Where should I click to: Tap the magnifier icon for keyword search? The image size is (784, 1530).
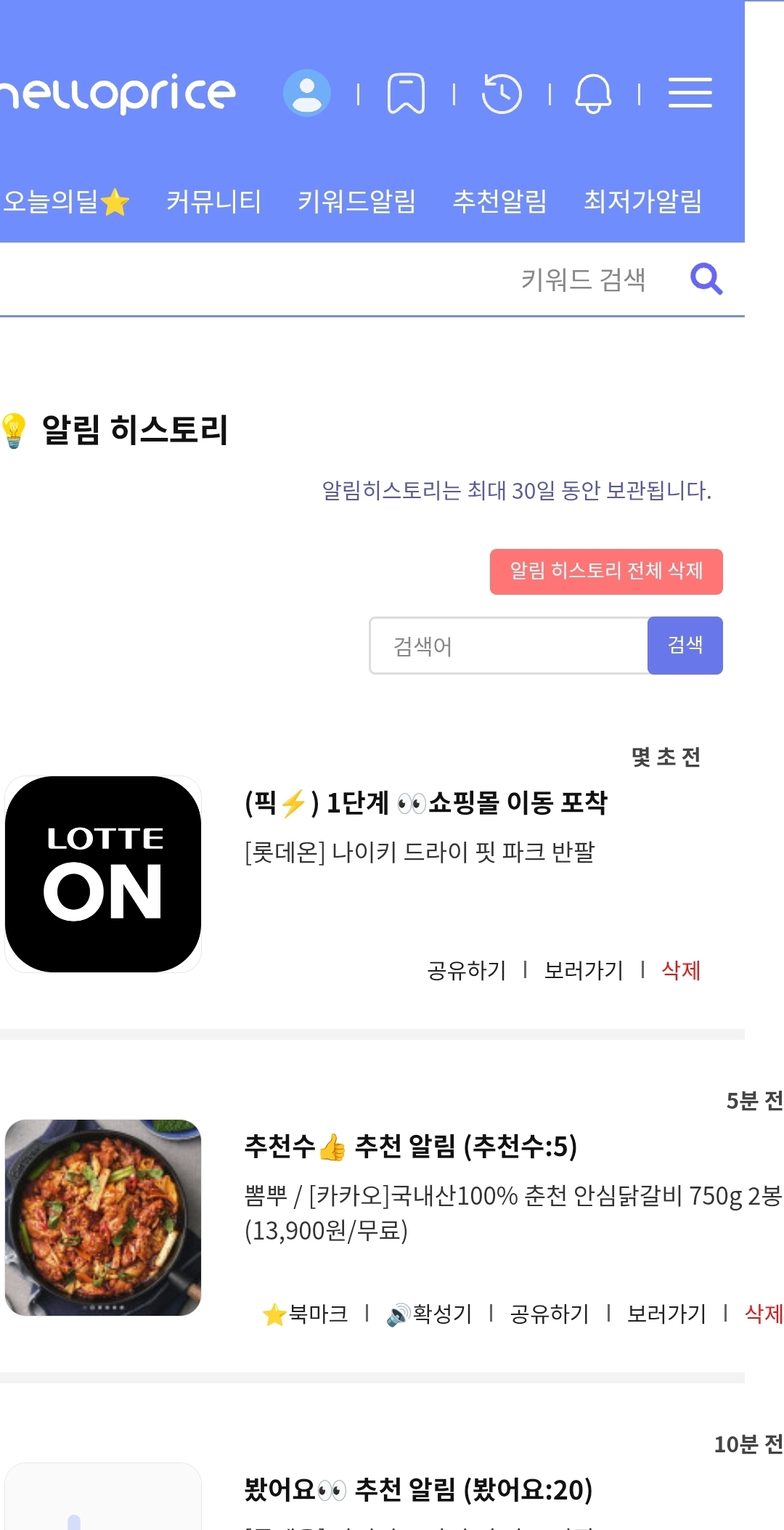[706, 279]
